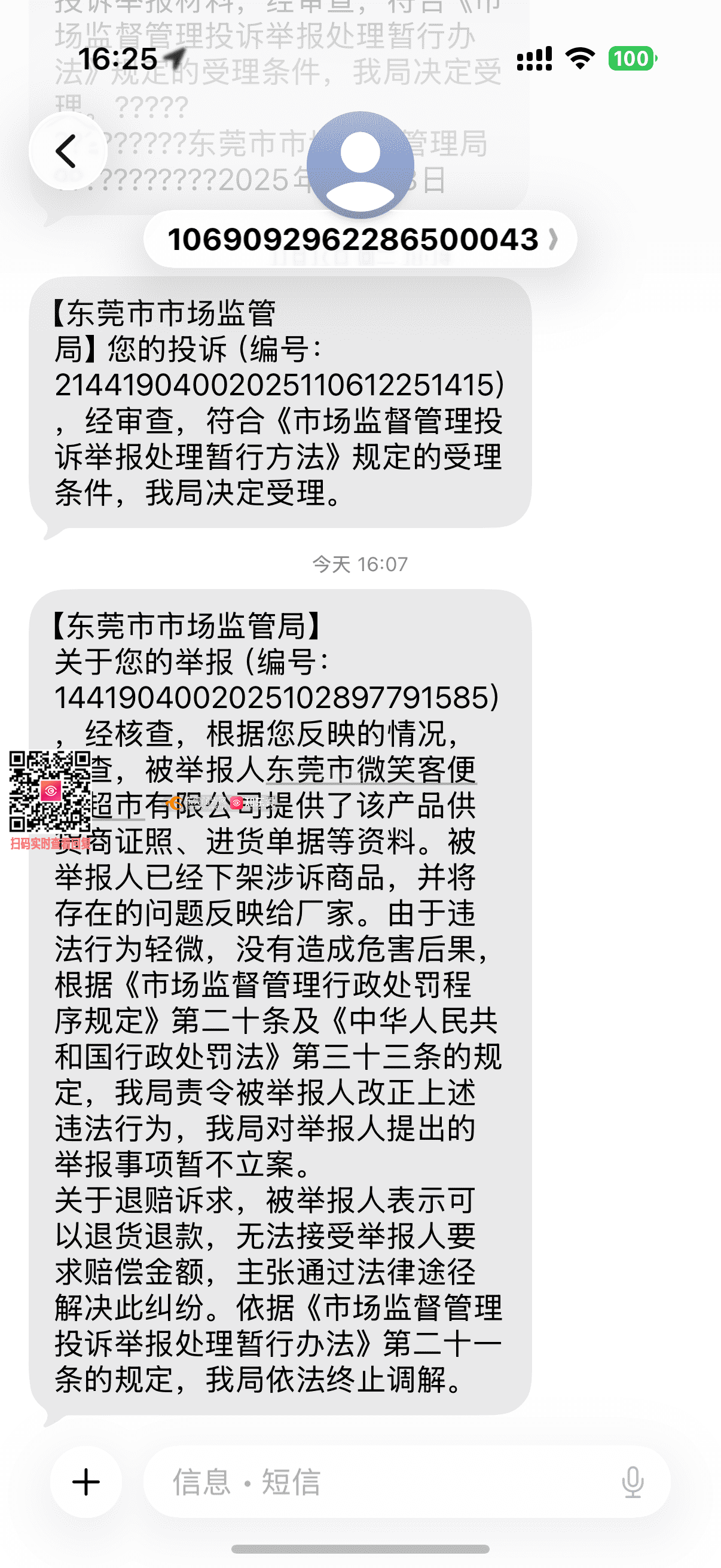This screenshot has width=721, height=1568.
Task: Open contact details for 106909296228650043
Action: (360, 239)
